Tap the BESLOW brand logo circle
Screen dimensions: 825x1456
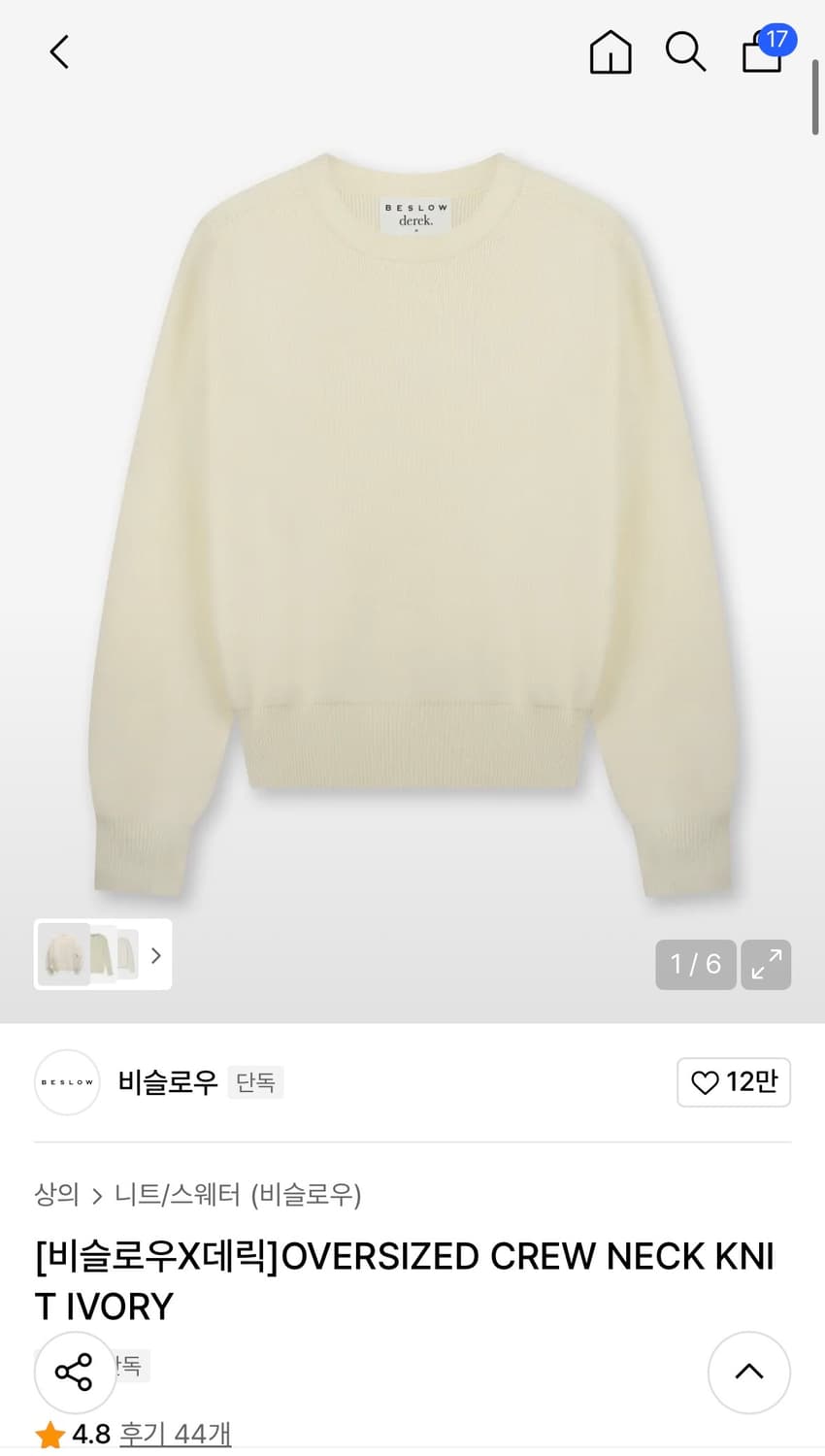point(67,1082)
